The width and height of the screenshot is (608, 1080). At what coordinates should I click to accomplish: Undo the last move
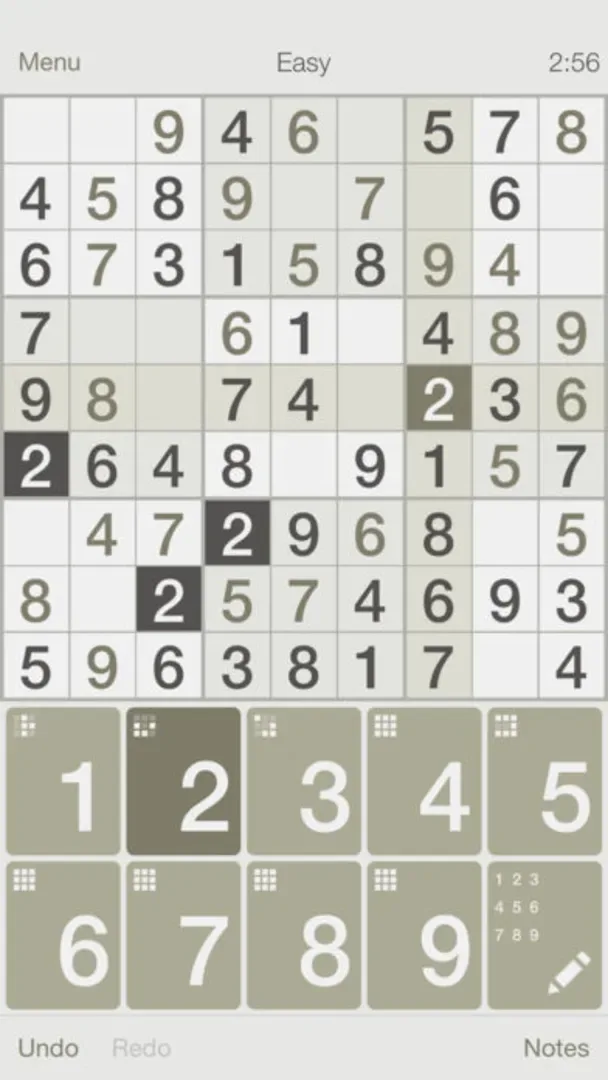[x=48, y=1047]
